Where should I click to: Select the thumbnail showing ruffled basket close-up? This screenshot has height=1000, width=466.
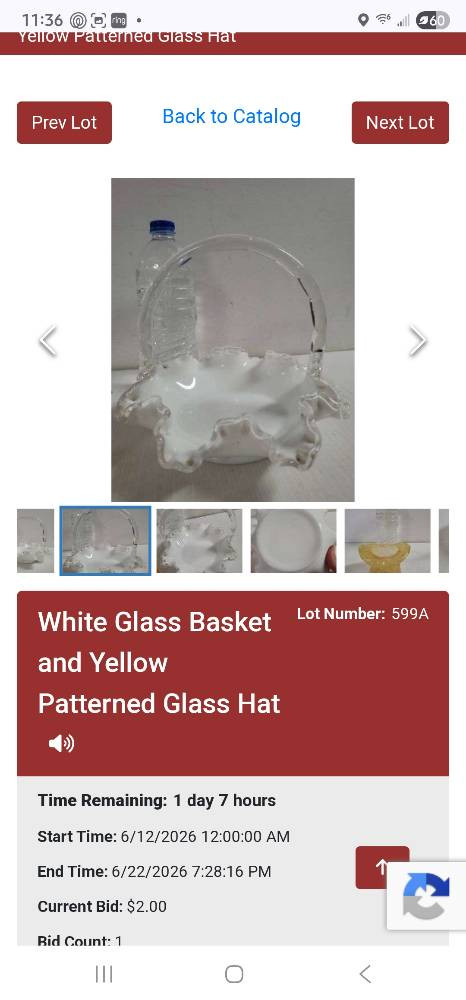pos(200,540)
